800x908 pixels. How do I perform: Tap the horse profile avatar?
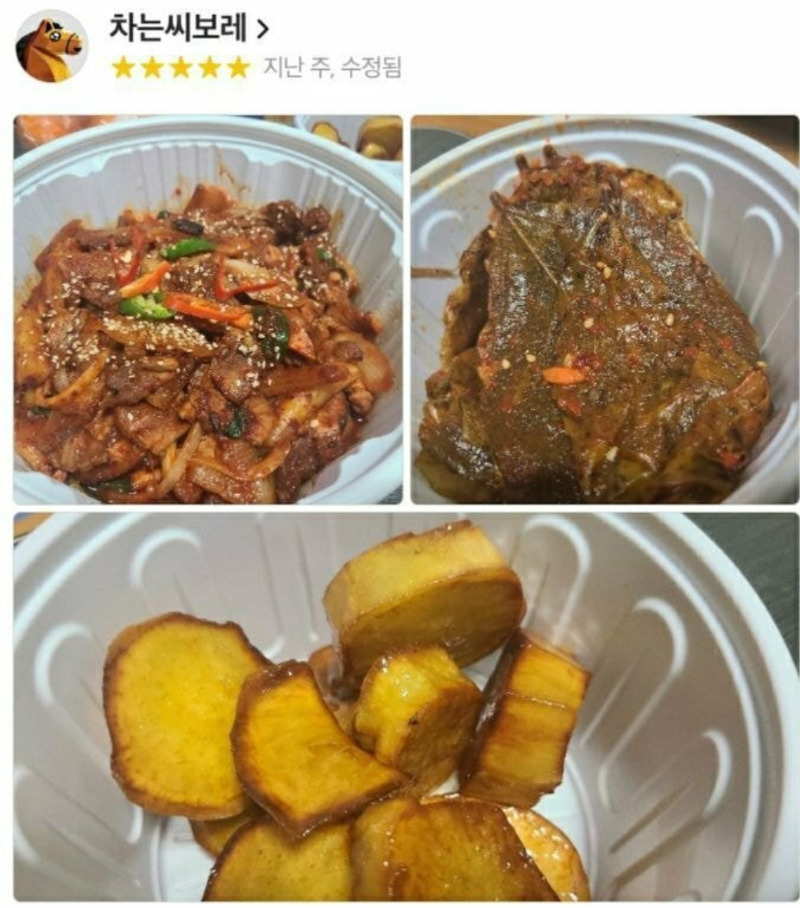tap(51, 47)
